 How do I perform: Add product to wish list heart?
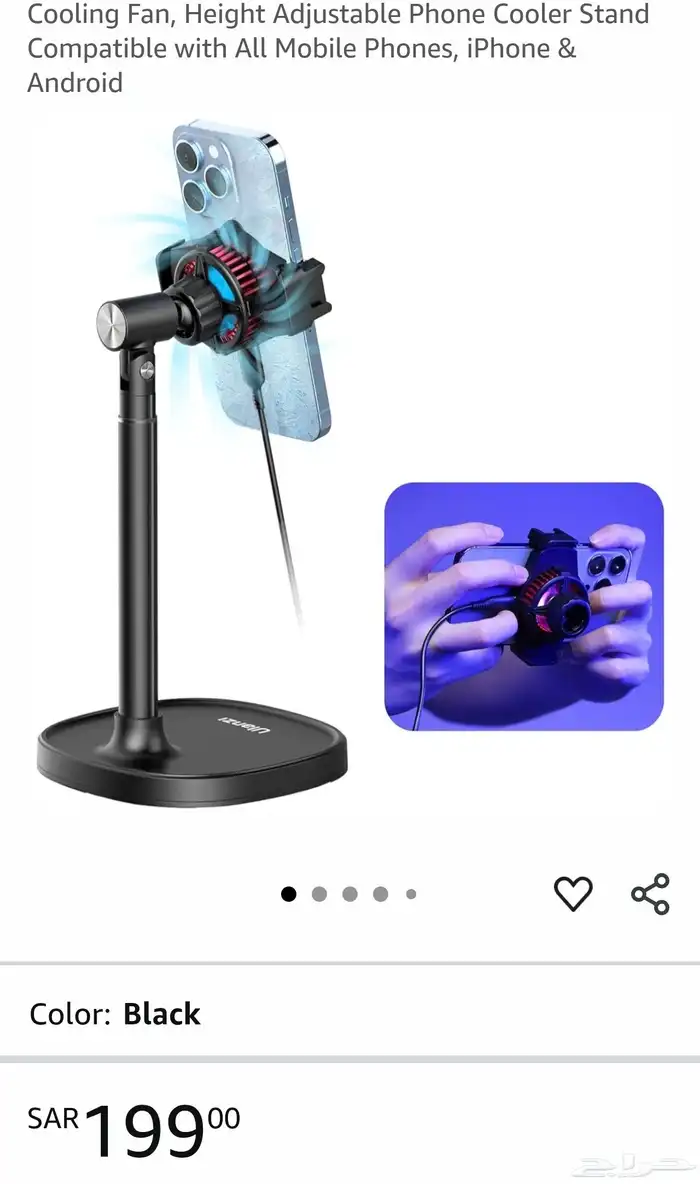coord(573,893)
